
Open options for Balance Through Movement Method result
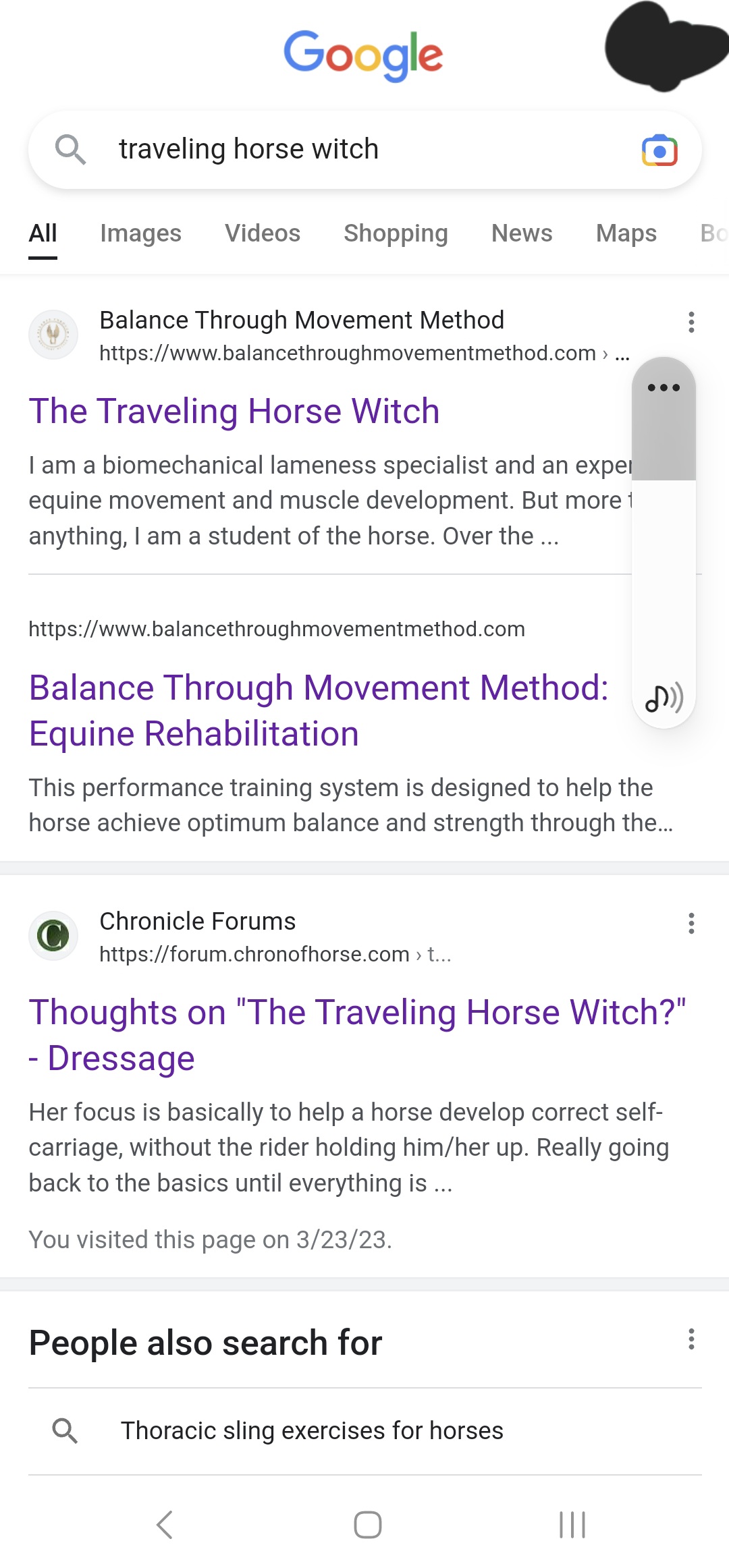[x=691, y=323]
